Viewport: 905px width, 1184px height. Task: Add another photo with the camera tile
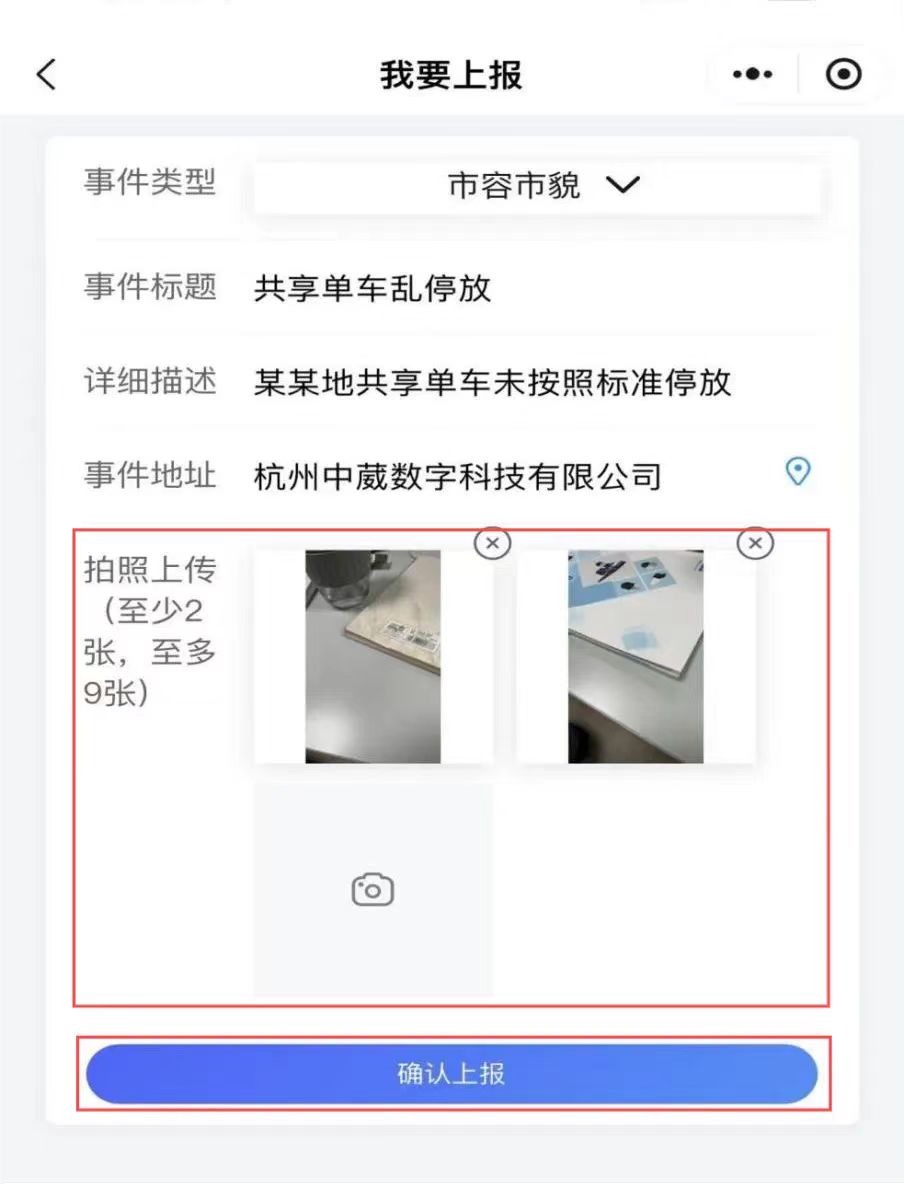click(373, 889)
